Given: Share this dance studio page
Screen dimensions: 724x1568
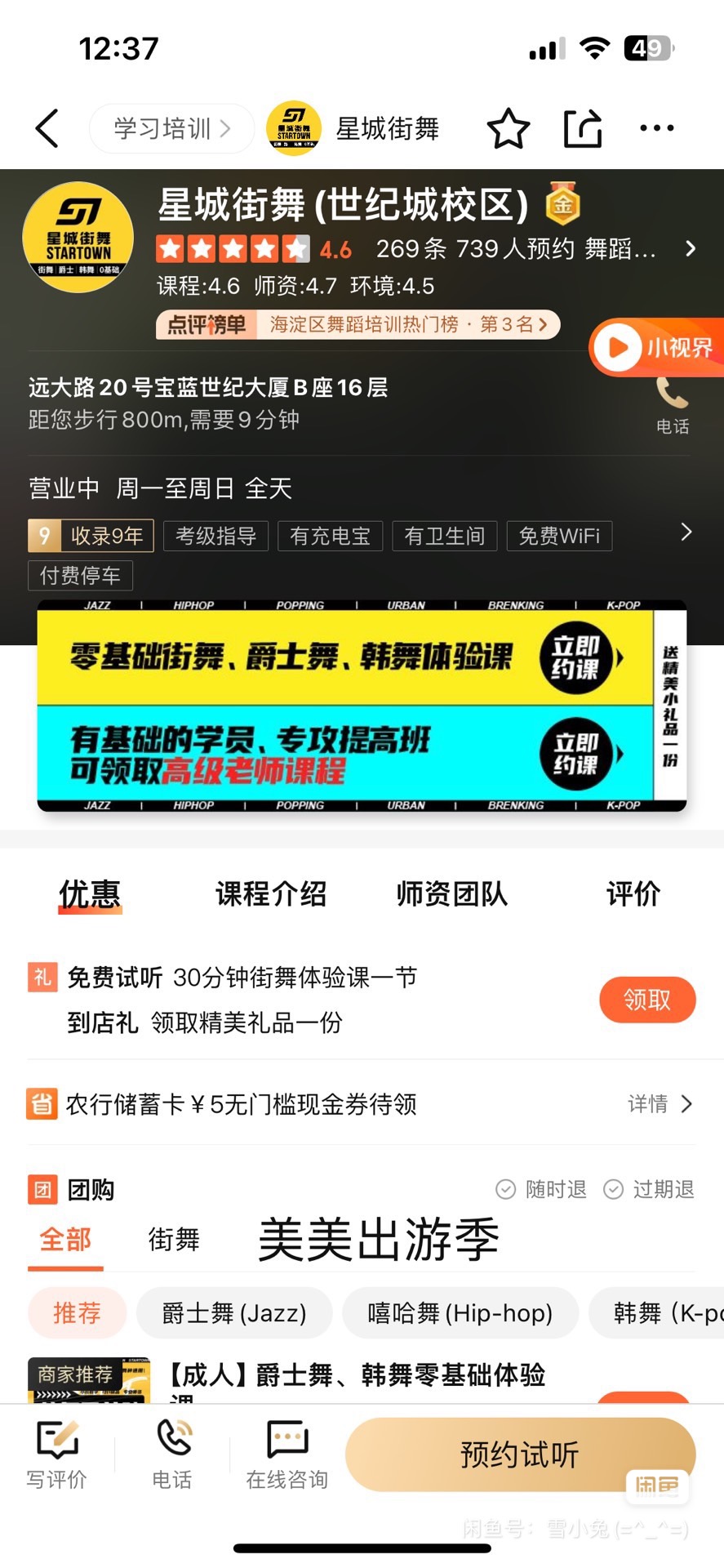Looking at the screenshot, I should click(583, 128).
